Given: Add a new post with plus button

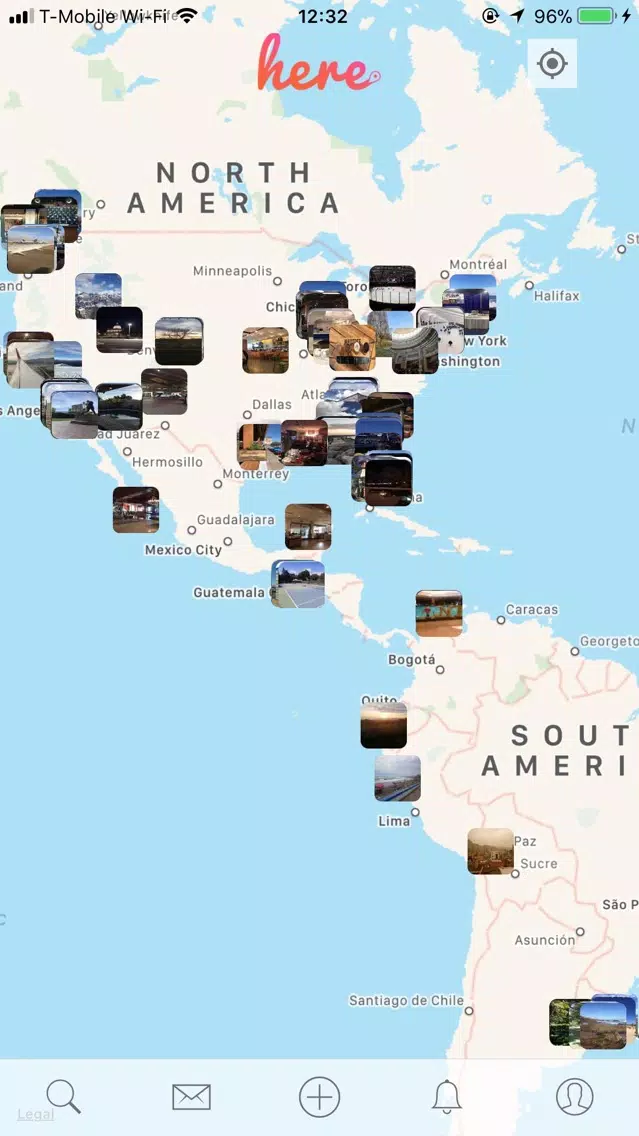Looking at the screenshot, I should (319, 1097).
